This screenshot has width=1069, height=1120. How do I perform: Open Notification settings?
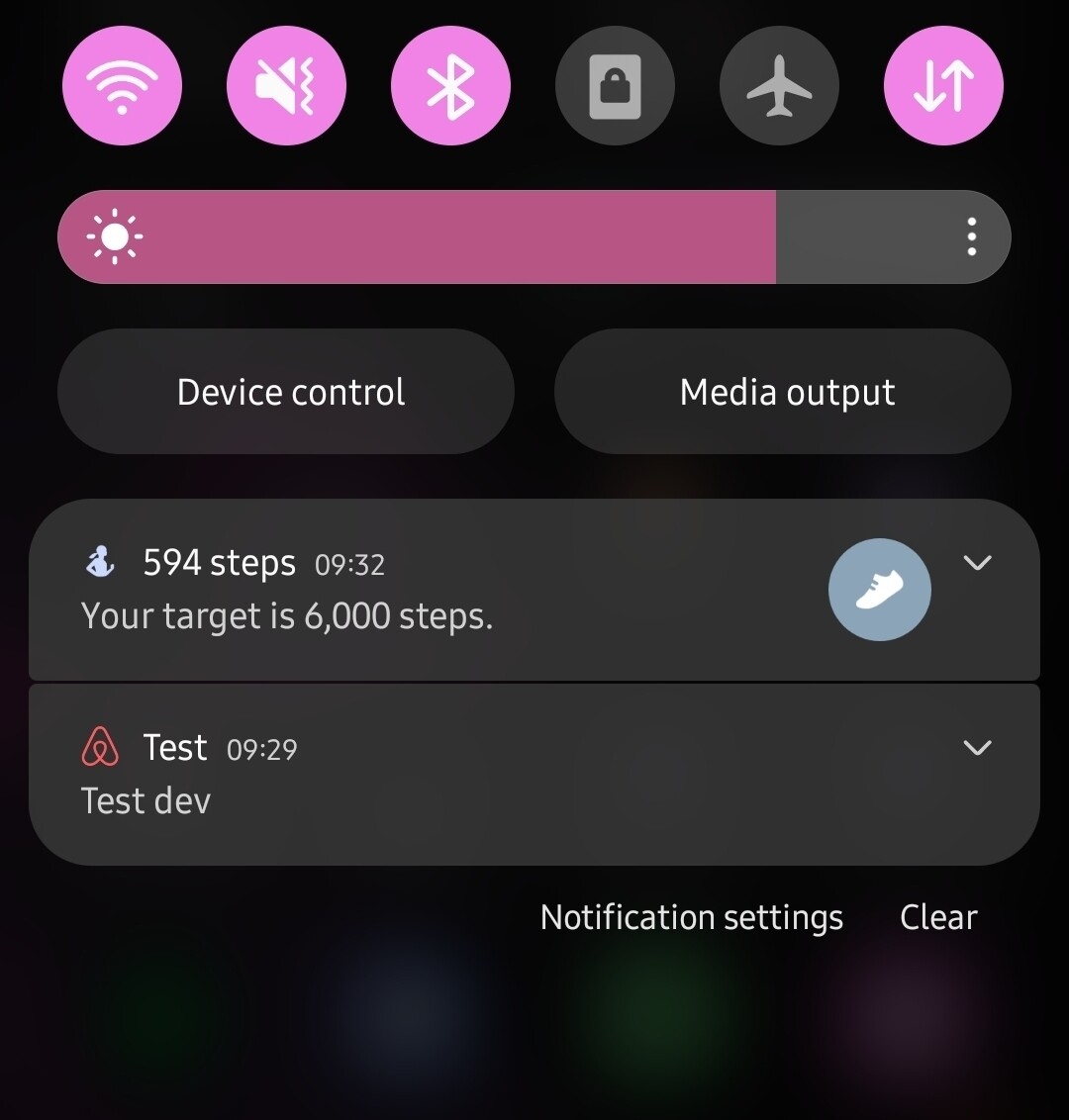(x=691, y=917)
